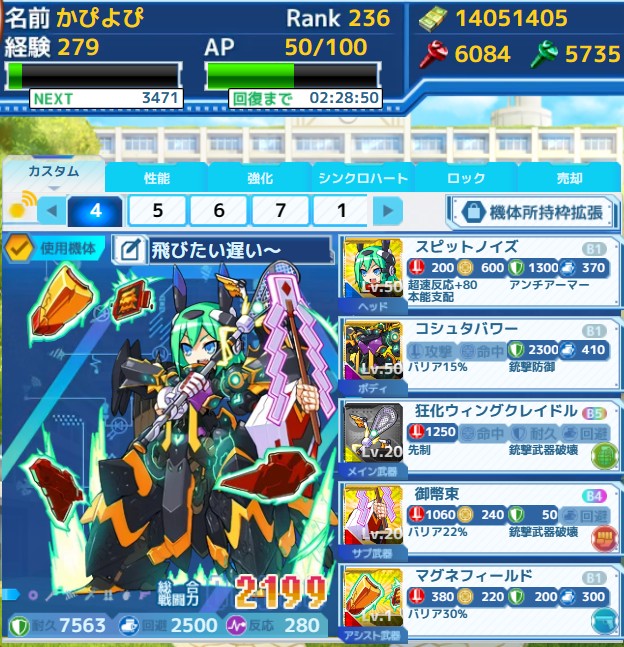Open main weapon 狂化ウィングクレイドル
624x647 pixels.
(480, 436)
